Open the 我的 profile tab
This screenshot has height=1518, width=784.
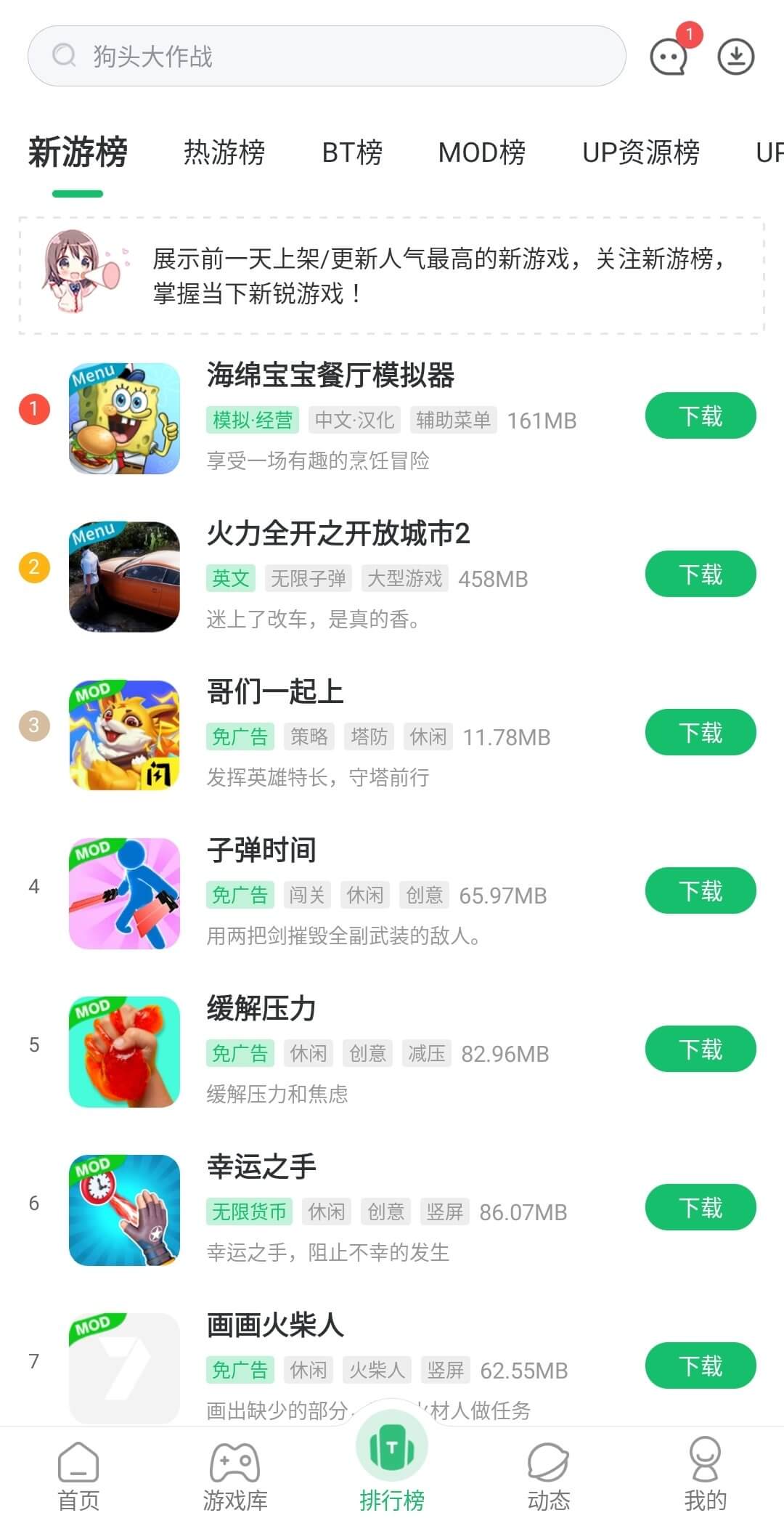(705, 1474)
